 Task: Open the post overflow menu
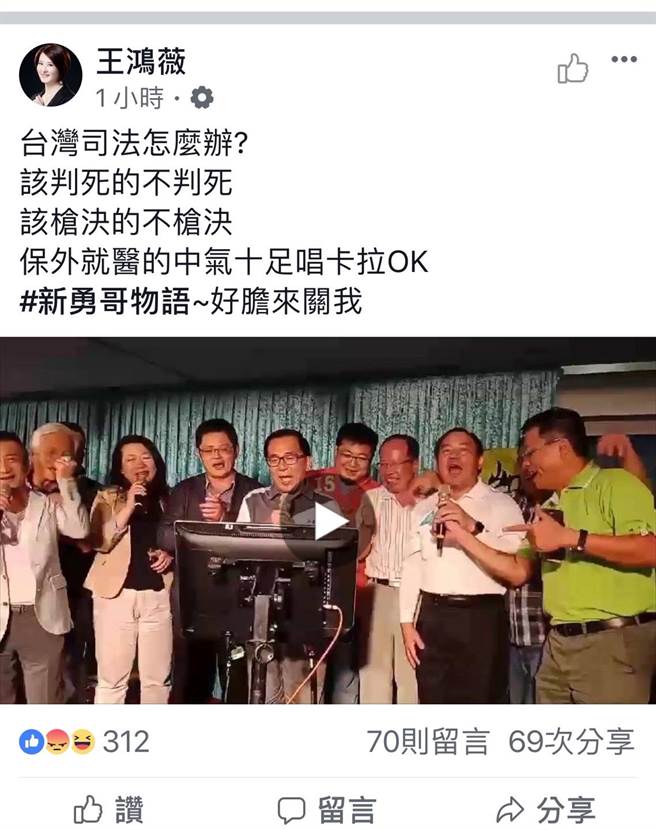(623, 60)
